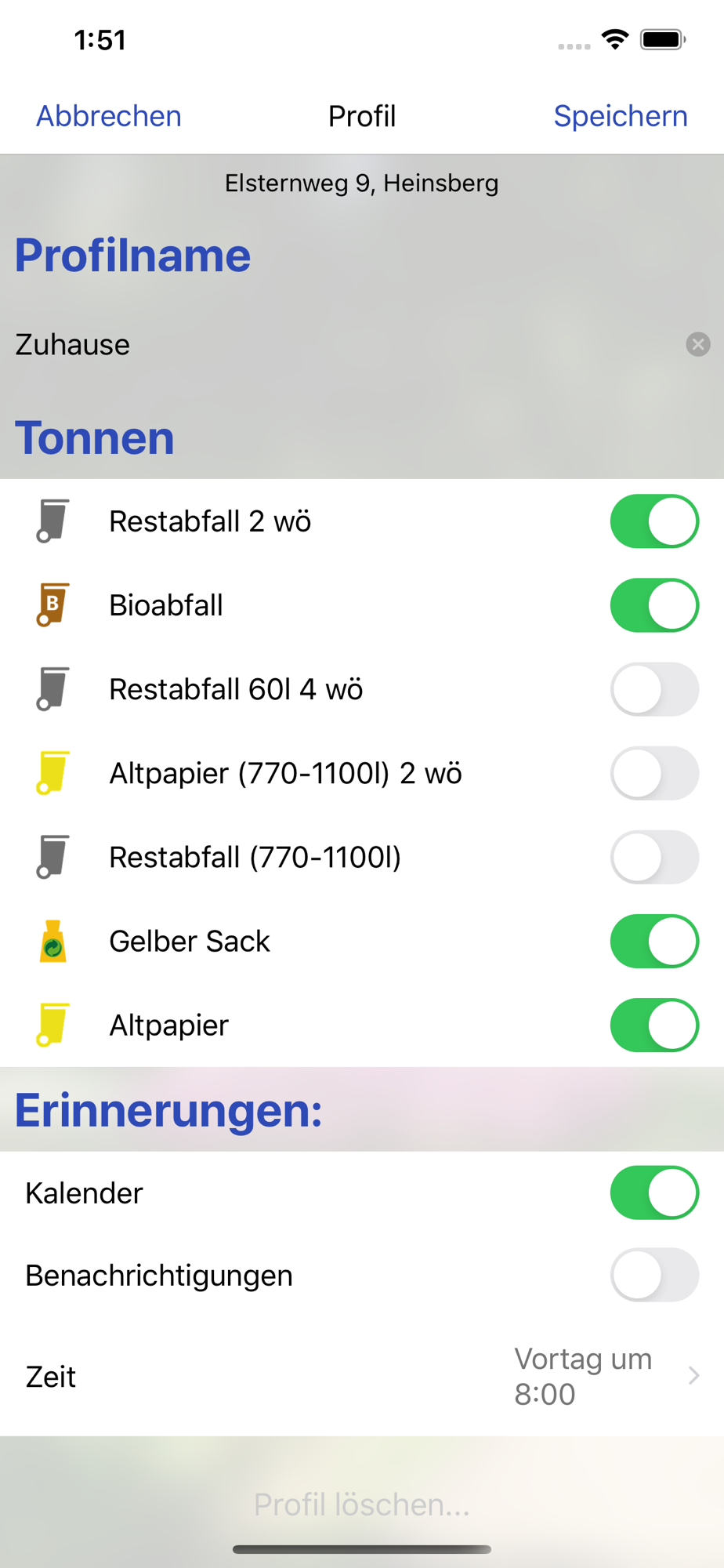Enable Restabfall 60l 4 wö
724x1568 pixels.
(x=654, y=689)
